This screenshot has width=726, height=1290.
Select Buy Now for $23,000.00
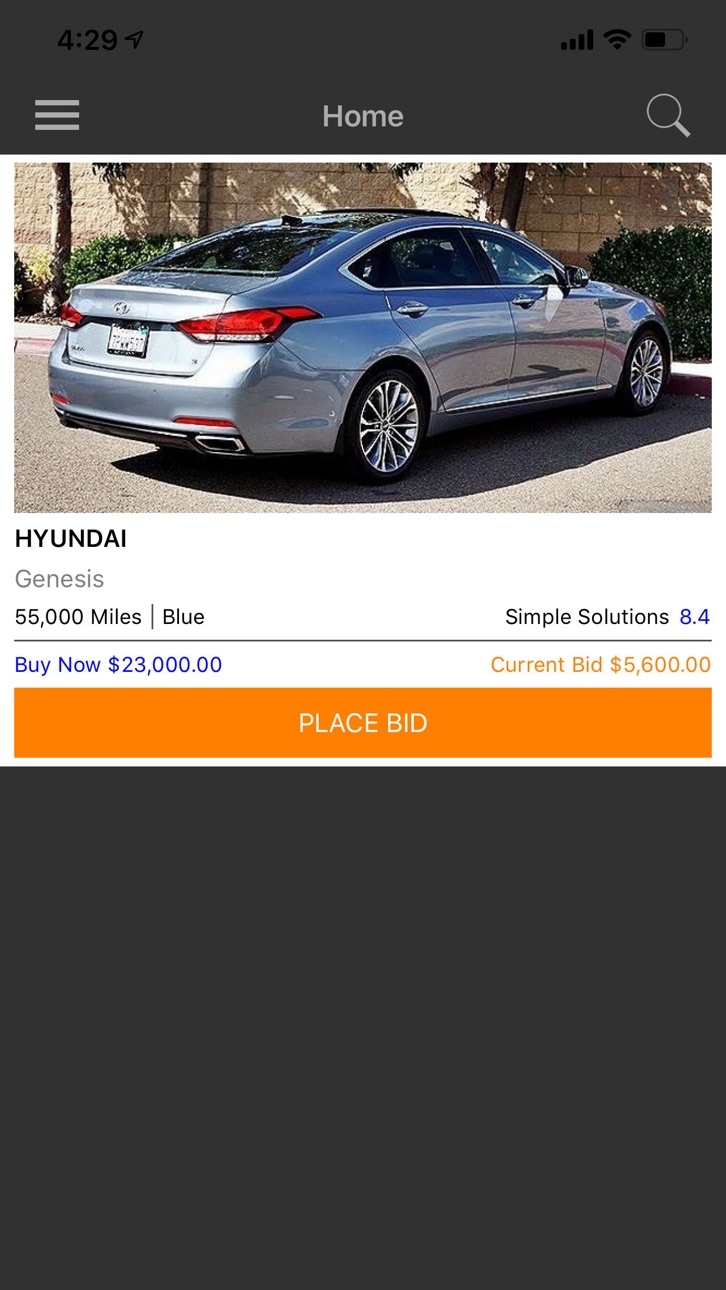tap(118, 665)
